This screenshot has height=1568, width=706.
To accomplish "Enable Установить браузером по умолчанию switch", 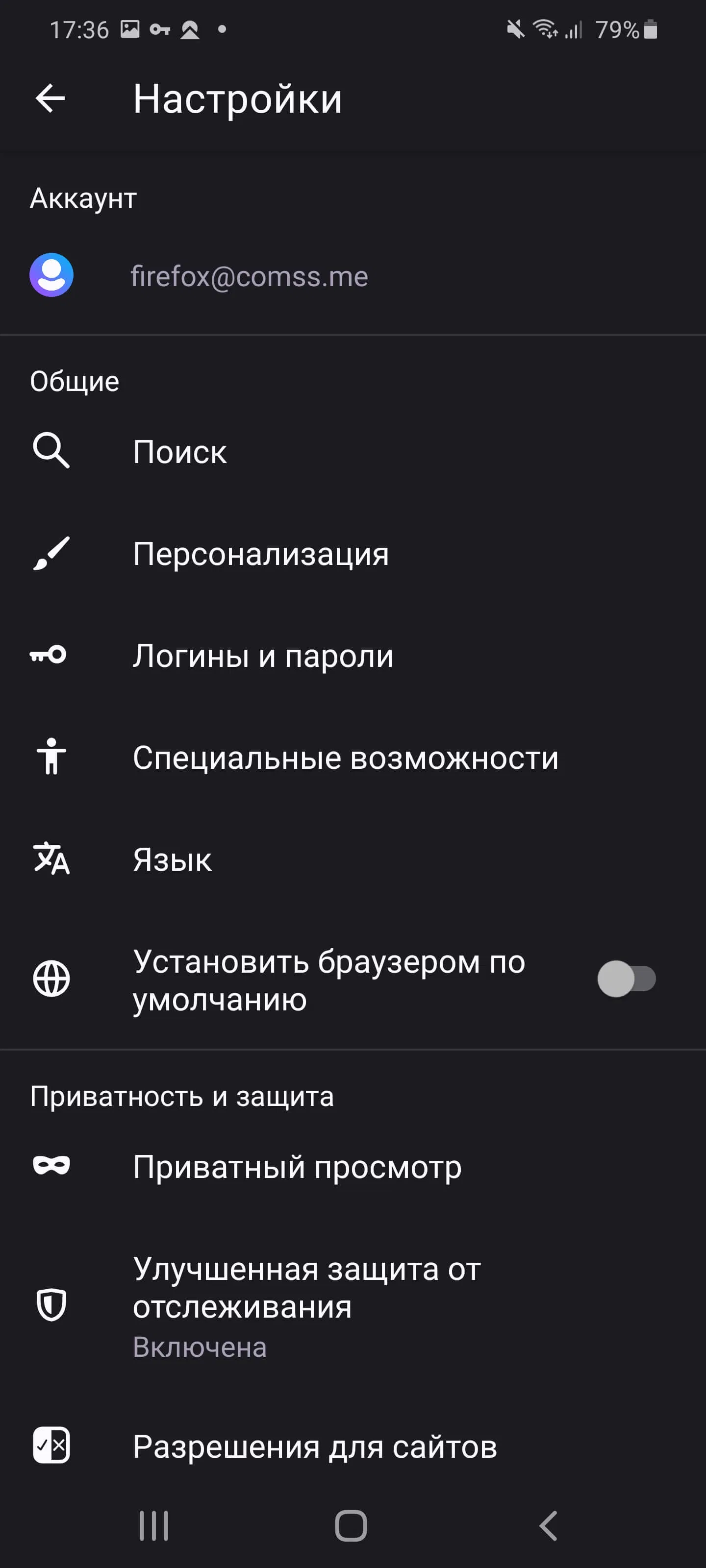I will 626,979.
